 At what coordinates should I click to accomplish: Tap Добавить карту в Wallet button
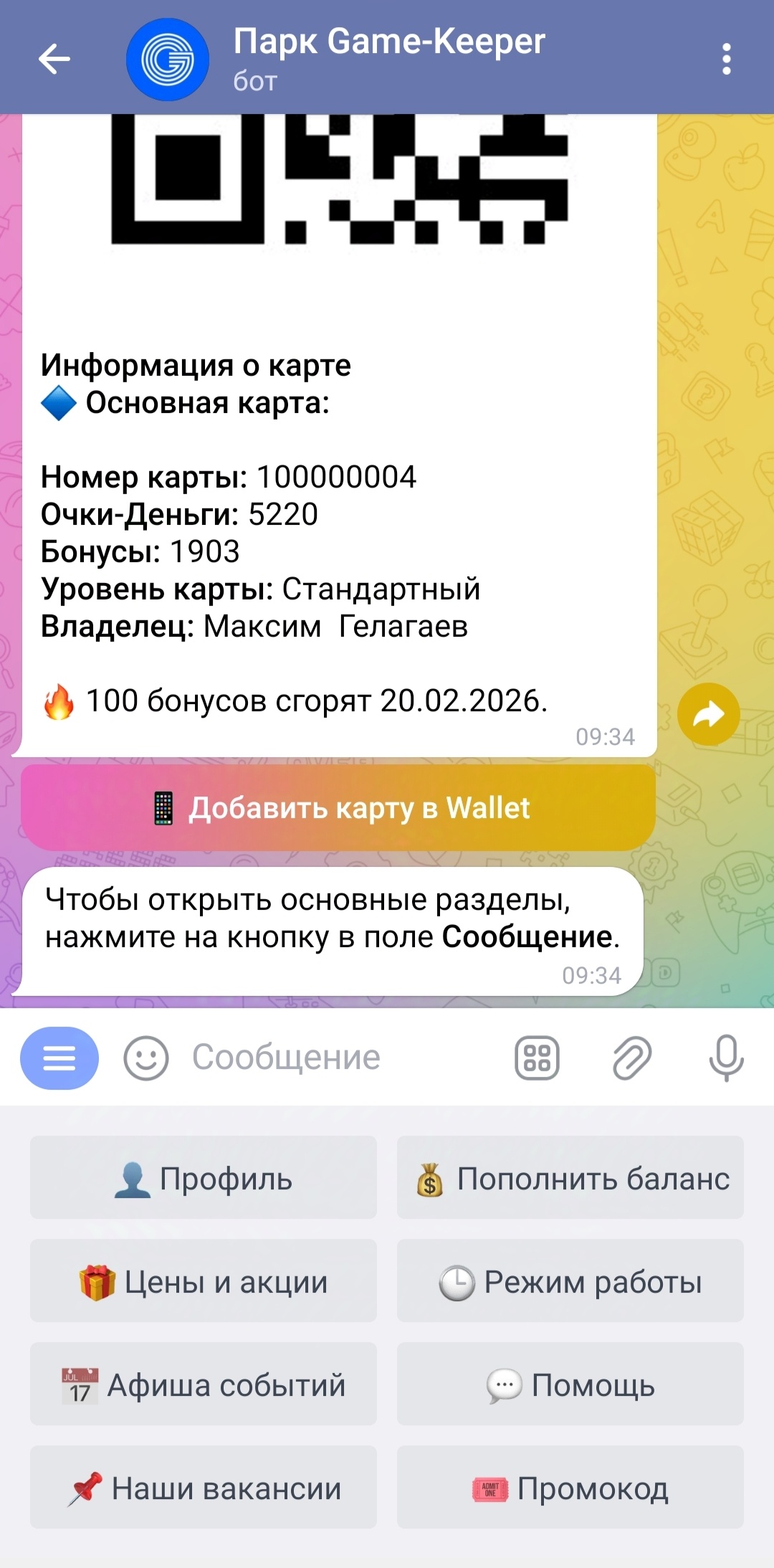pyautogui.click(x=338, y=808)
